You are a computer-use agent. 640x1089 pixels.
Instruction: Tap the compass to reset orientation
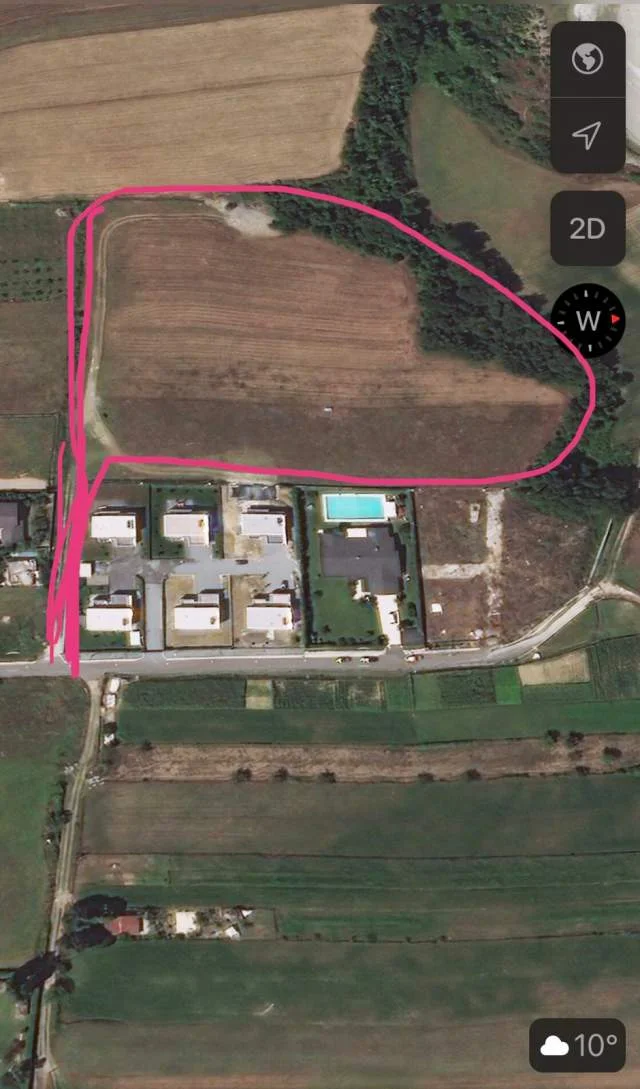[588, 321]
